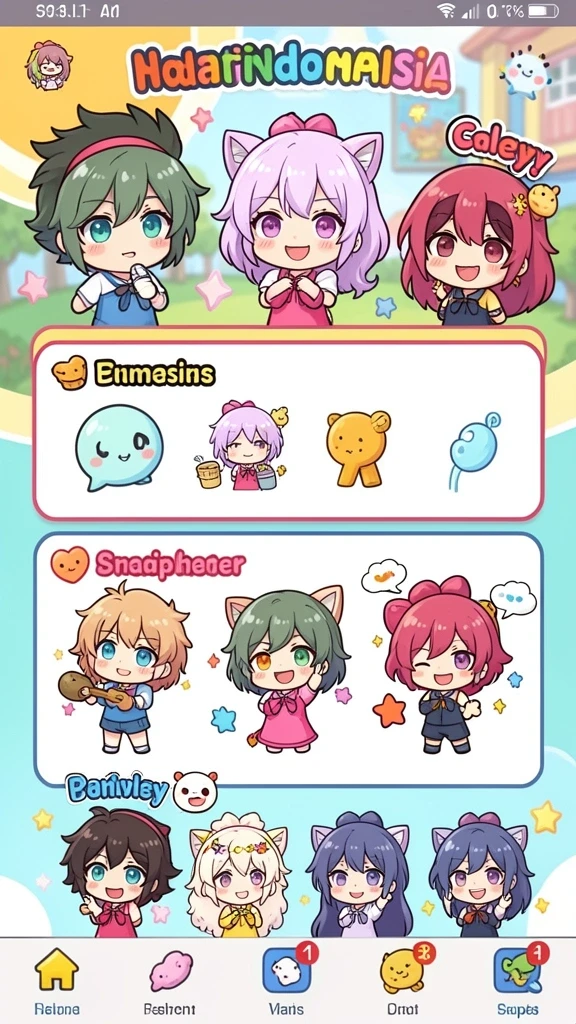Choose the orange bear sticker
Viewport: 576px width, 1024px height.
point(357,447)
